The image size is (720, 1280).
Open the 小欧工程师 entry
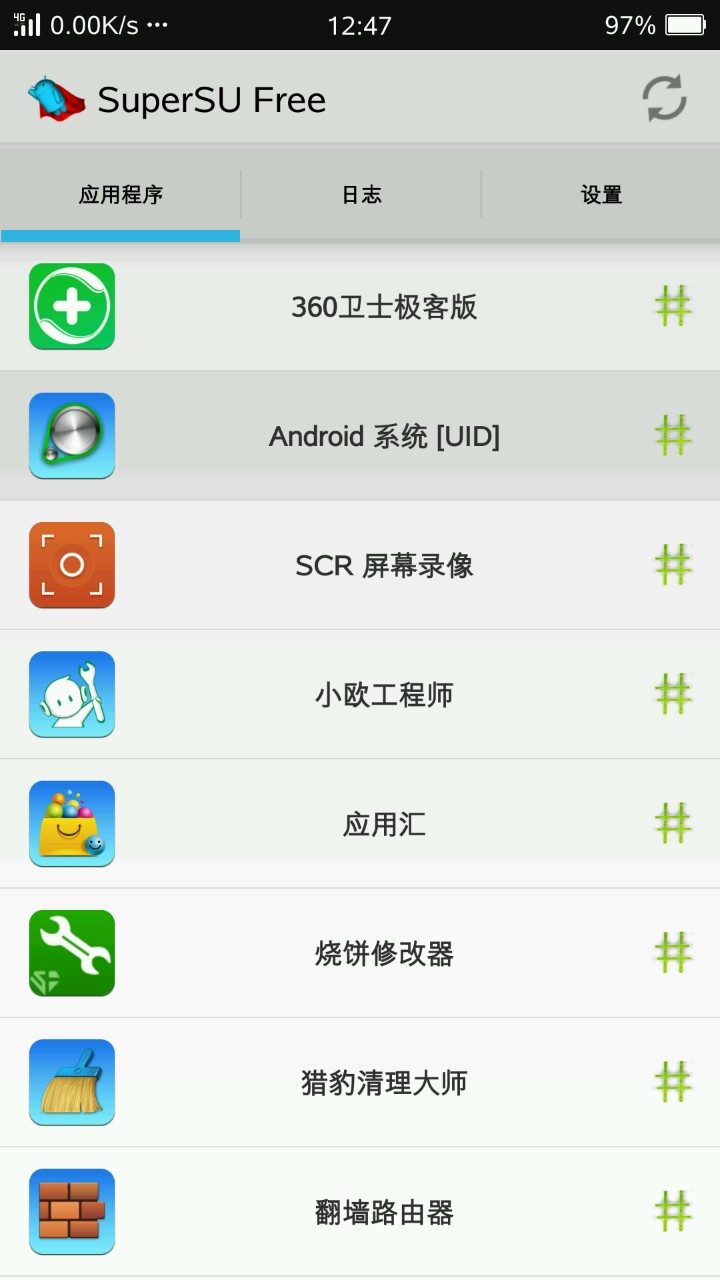pos(384,695)
